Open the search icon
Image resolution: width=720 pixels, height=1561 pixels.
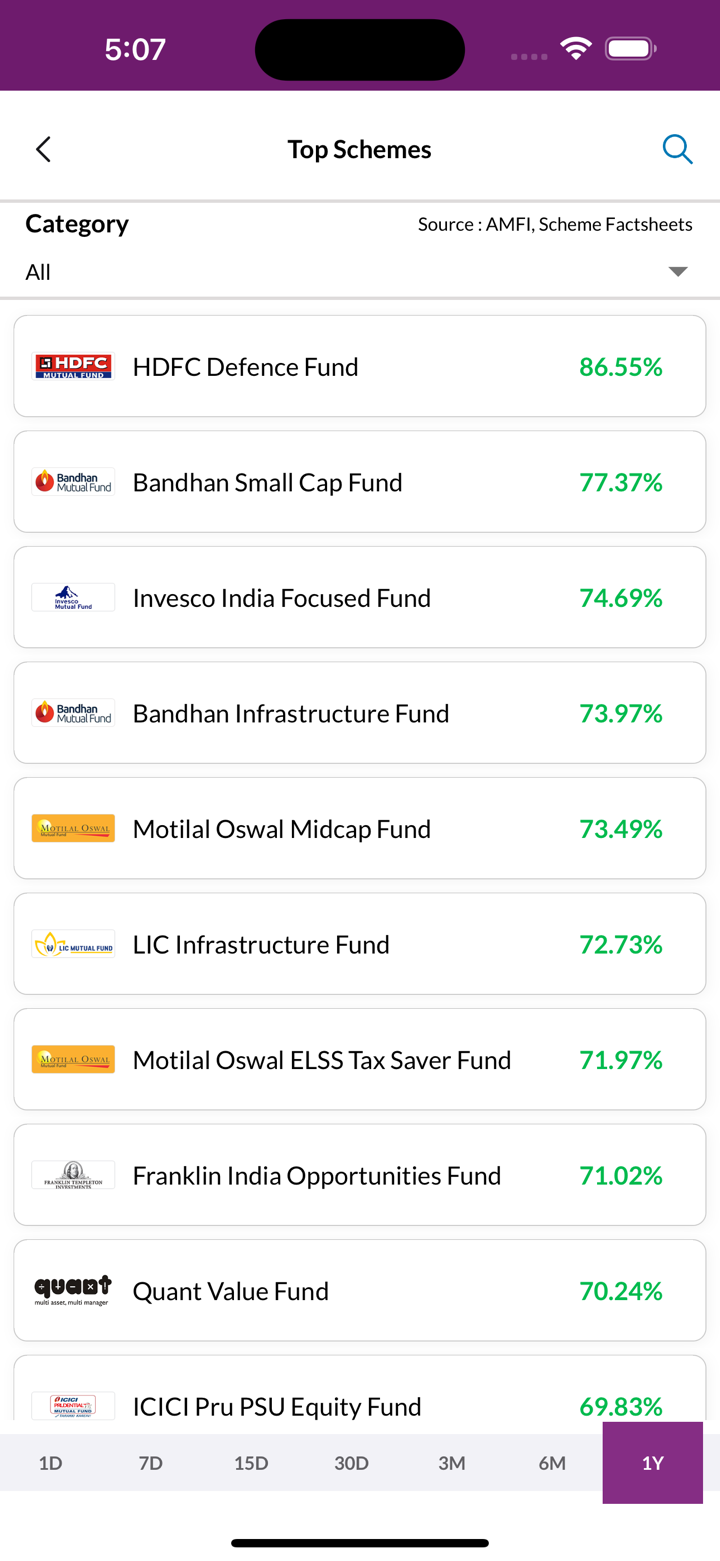[677, 150]
